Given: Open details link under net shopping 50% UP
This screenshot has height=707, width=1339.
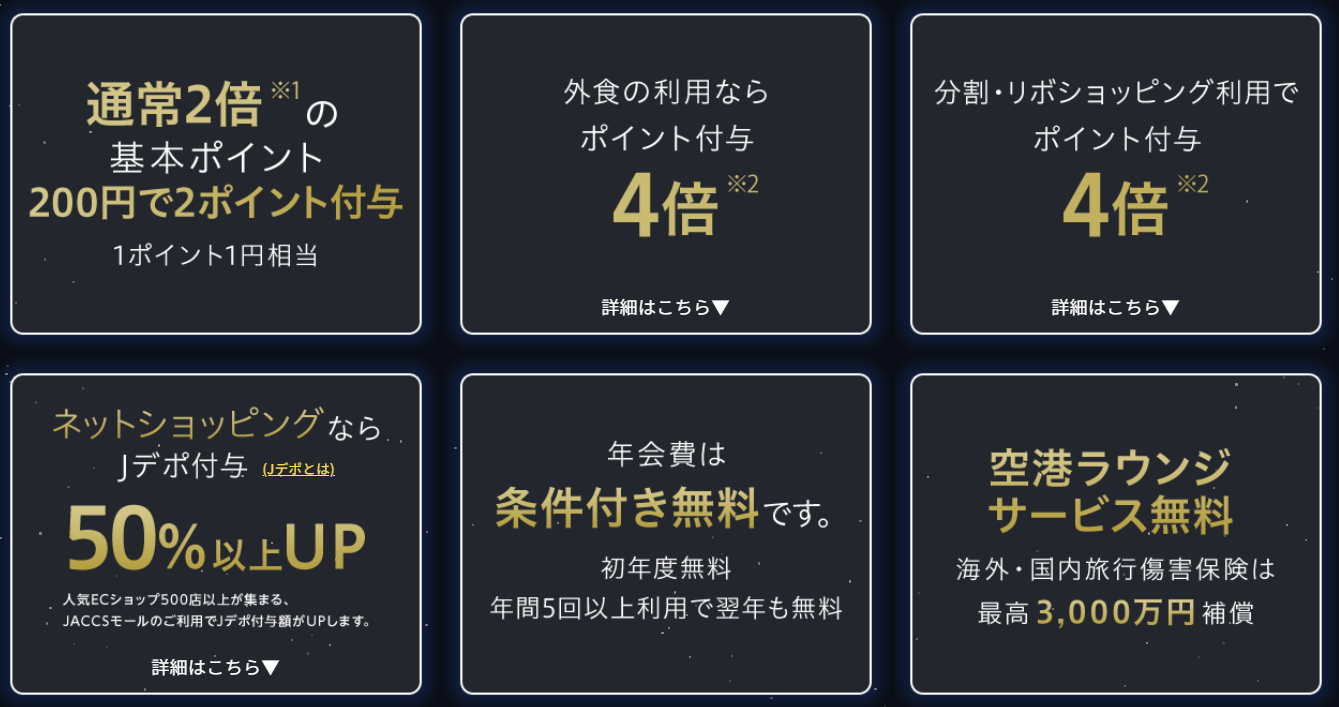Looking at the screenshot, I should tap(215, 667).
